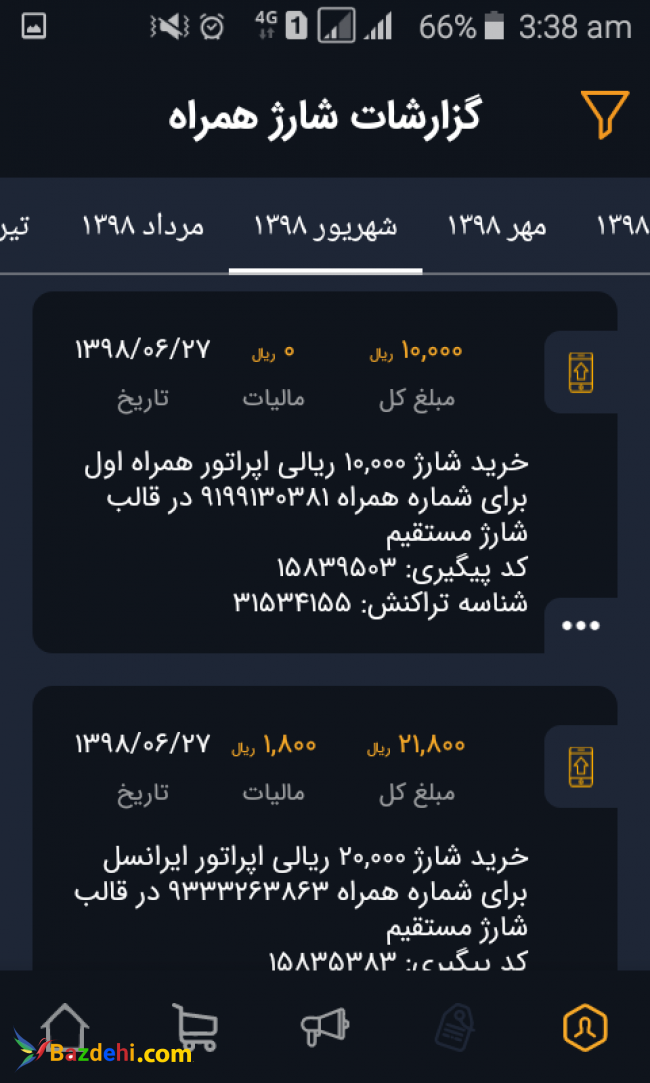Open the megaphone announcements tab
Viewport: 650px width, 1083px height.
pos(325,1027)
